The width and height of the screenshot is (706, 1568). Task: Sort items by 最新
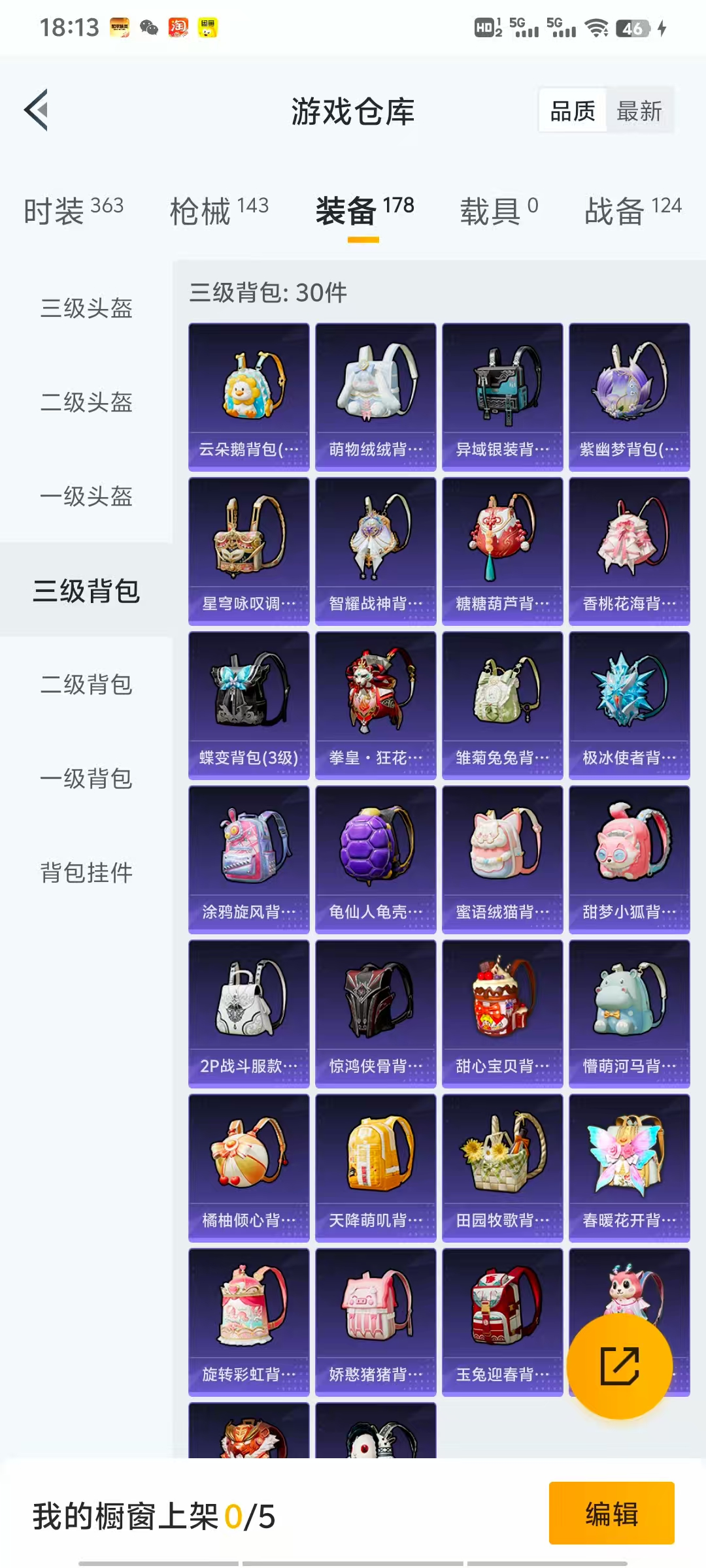pyautogui.click(x=639, y=111)
